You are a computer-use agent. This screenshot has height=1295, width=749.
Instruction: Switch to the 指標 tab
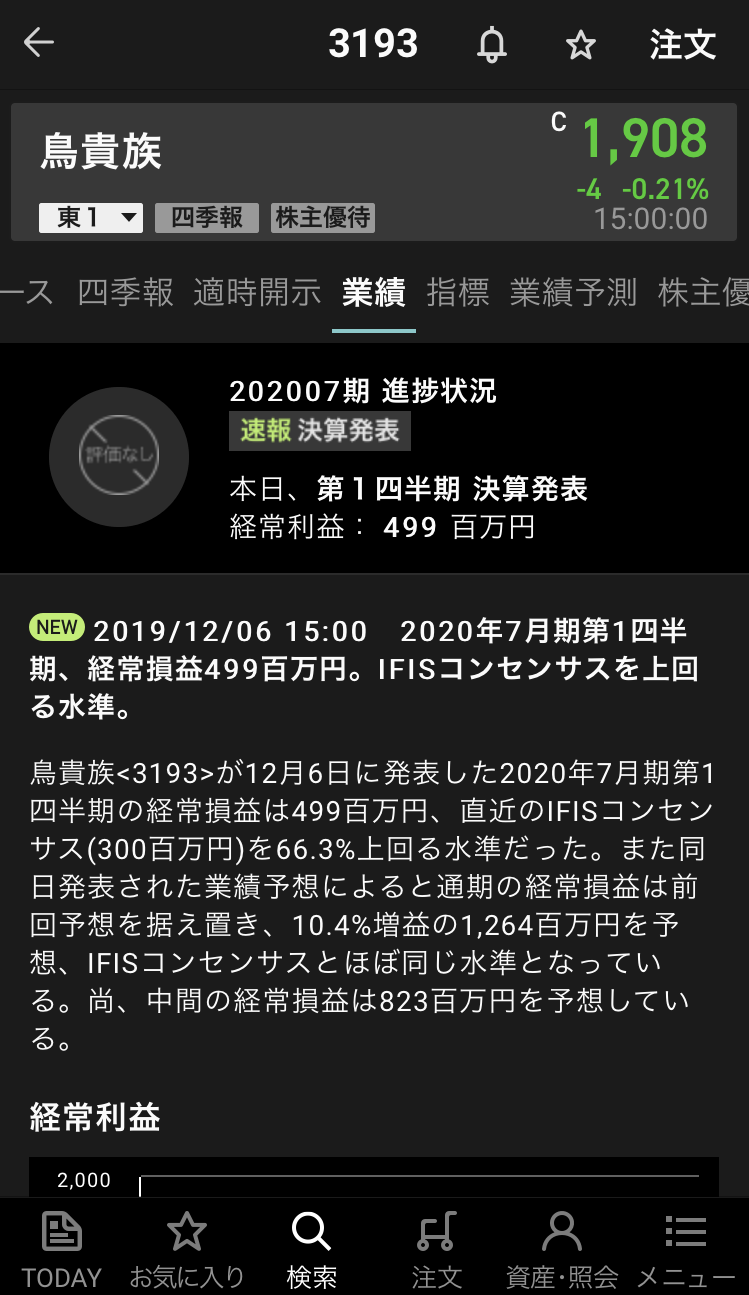pos(458,292)
